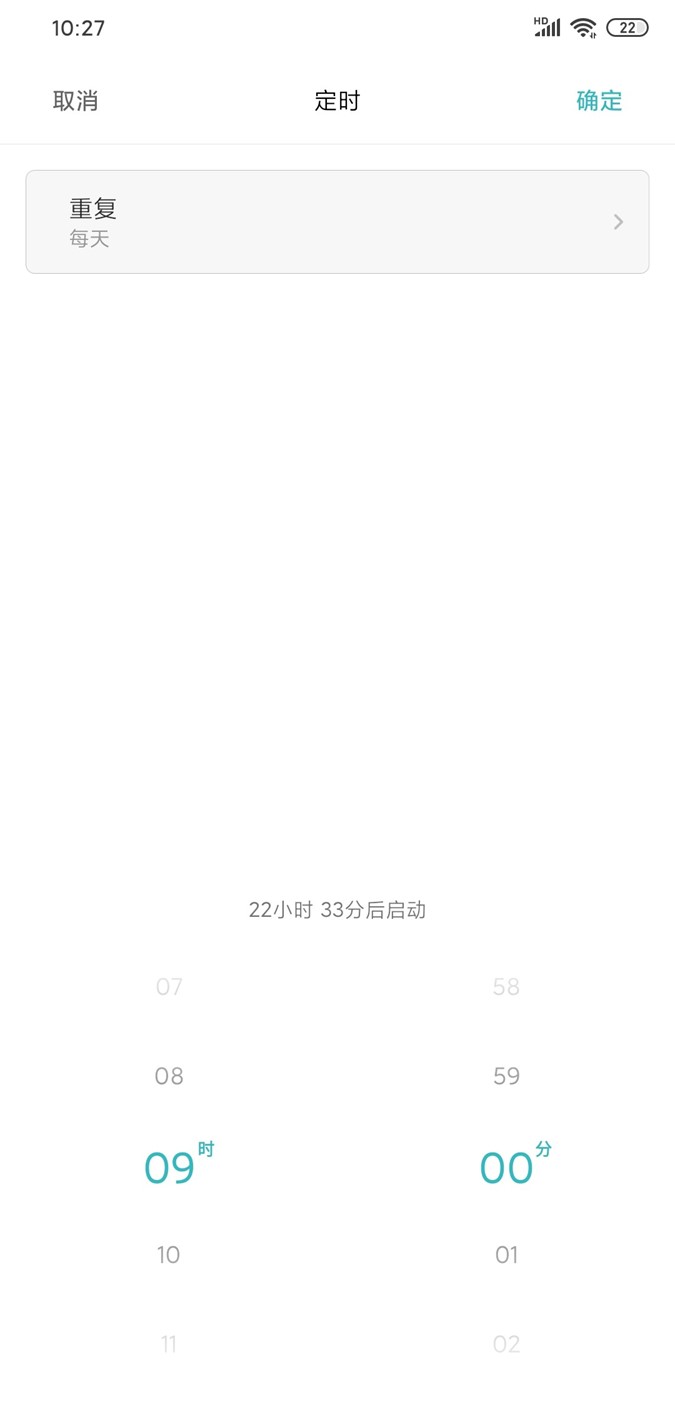Select hour 08 in the picker

coord(169,1076)
